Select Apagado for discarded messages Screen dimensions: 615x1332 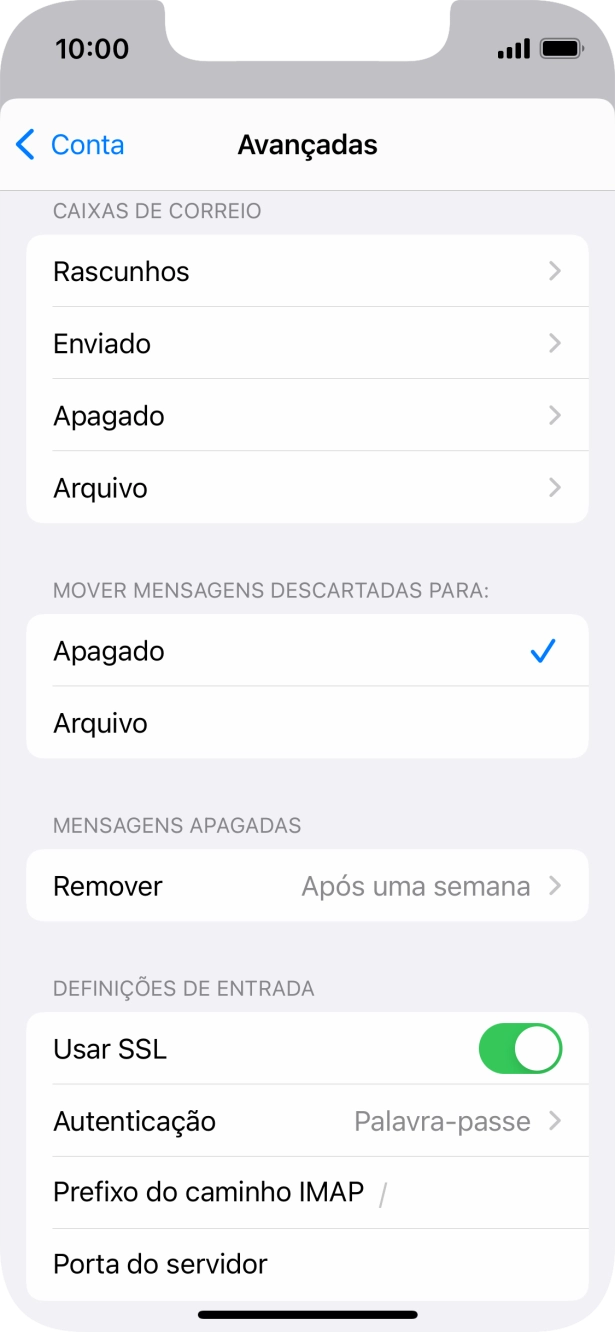tap(307, 652)
